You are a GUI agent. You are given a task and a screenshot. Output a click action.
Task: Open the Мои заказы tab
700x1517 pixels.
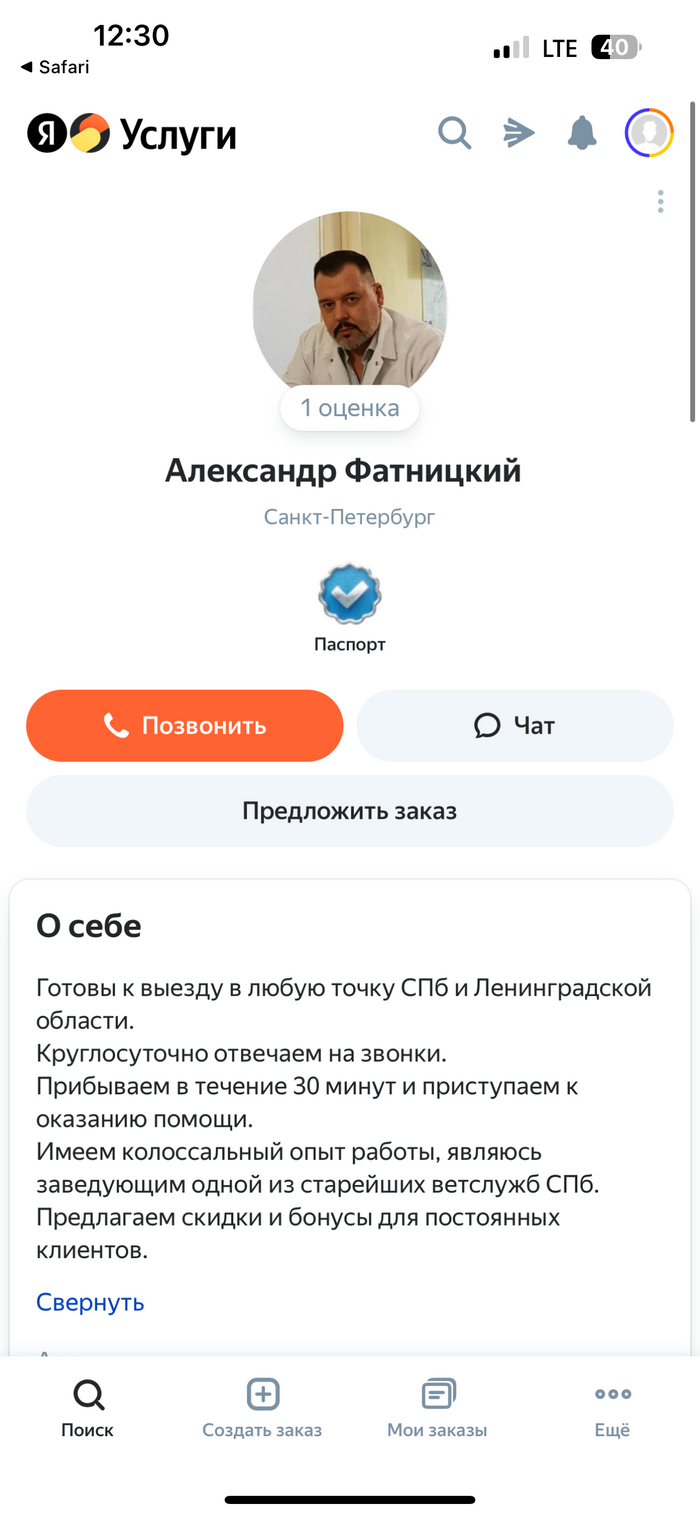pos(437,1408)
